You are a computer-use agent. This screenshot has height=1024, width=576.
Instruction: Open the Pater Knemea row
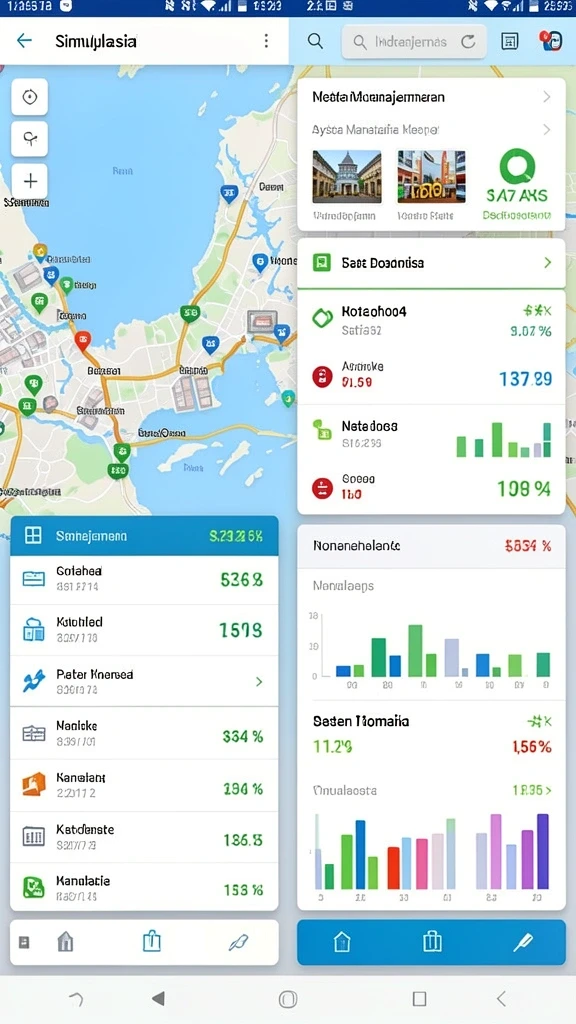[144, 681]
